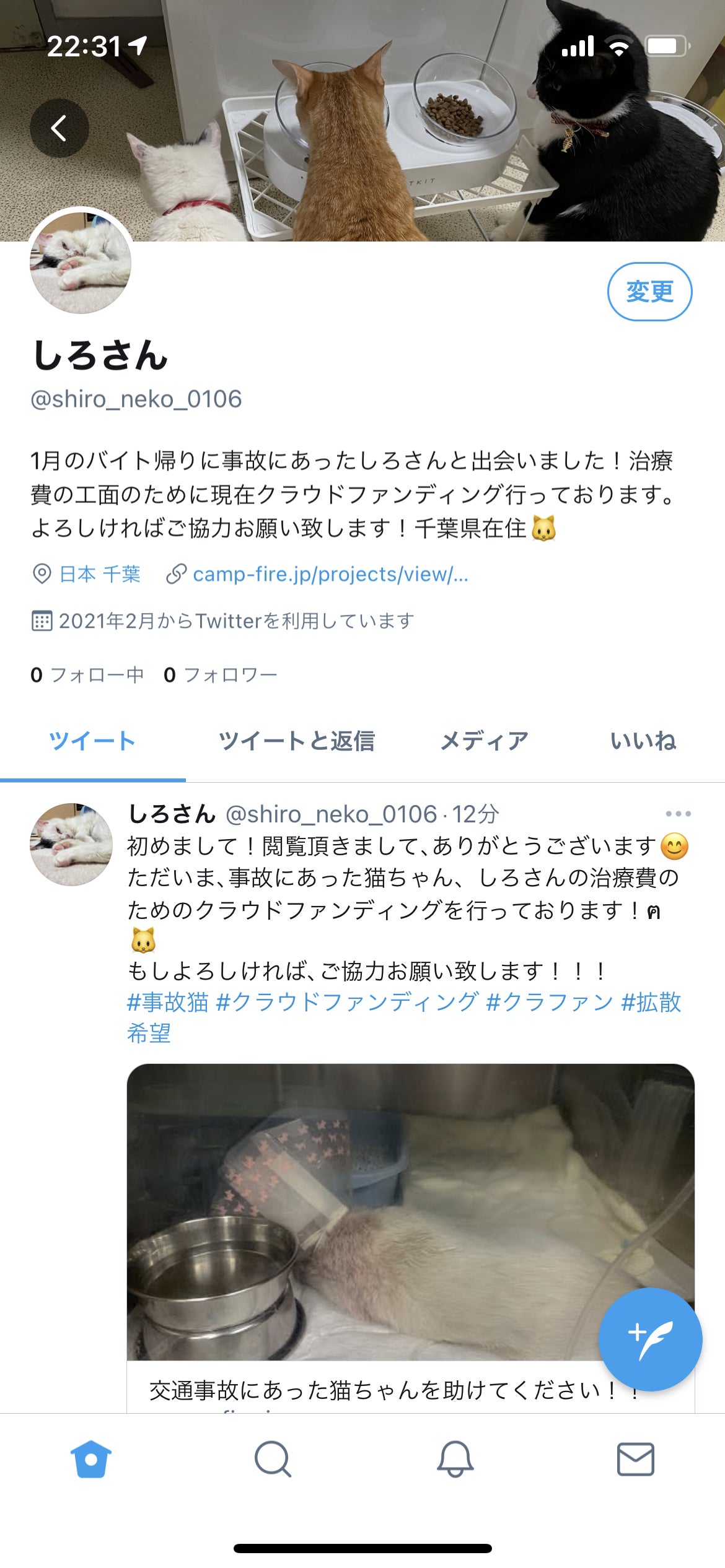This screenshot has width=725, height=1568.
Task: Open the search tab
Action: coord(273,1459)
